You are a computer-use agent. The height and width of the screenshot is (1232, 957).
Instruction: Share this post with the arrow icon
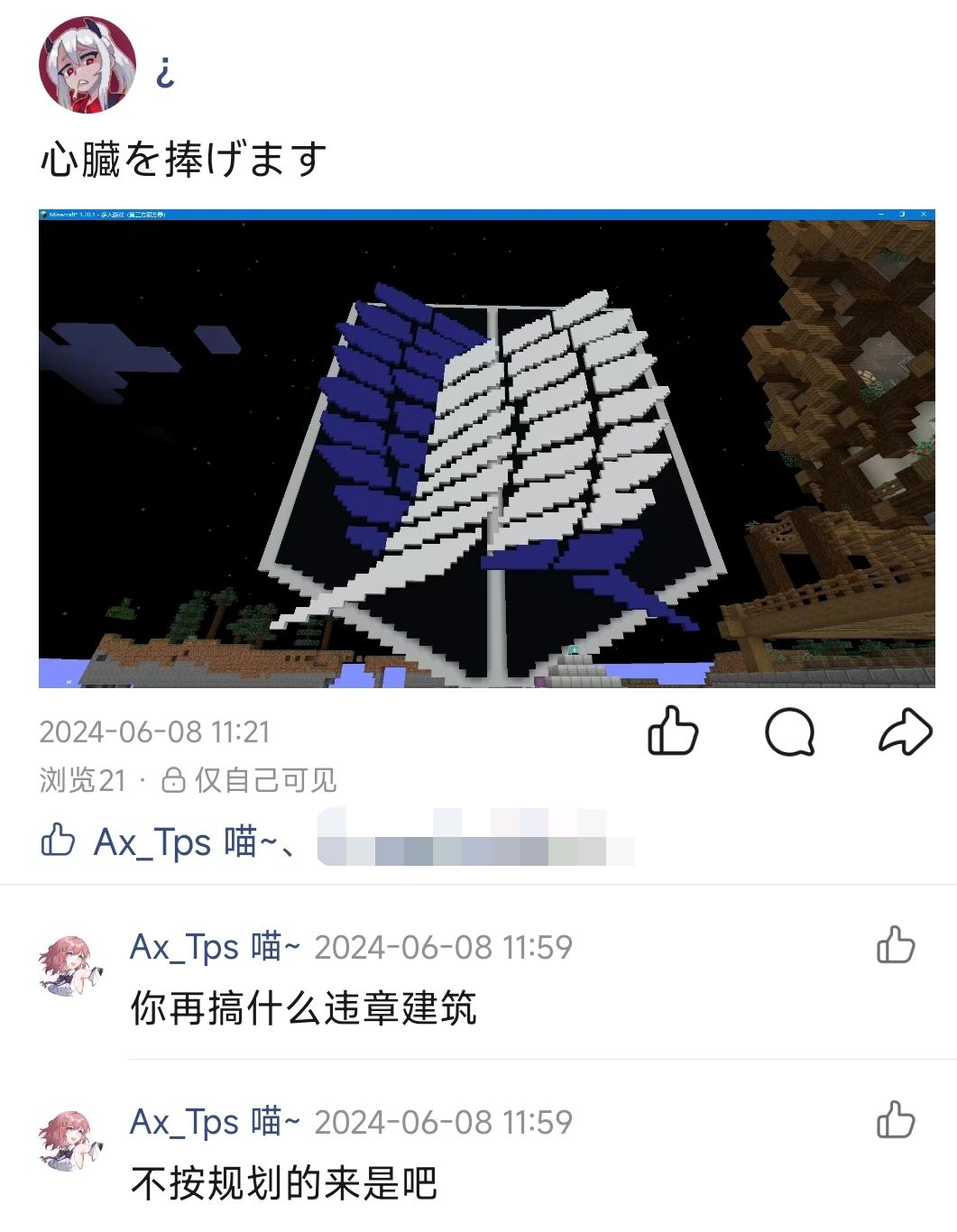[905, 731]
